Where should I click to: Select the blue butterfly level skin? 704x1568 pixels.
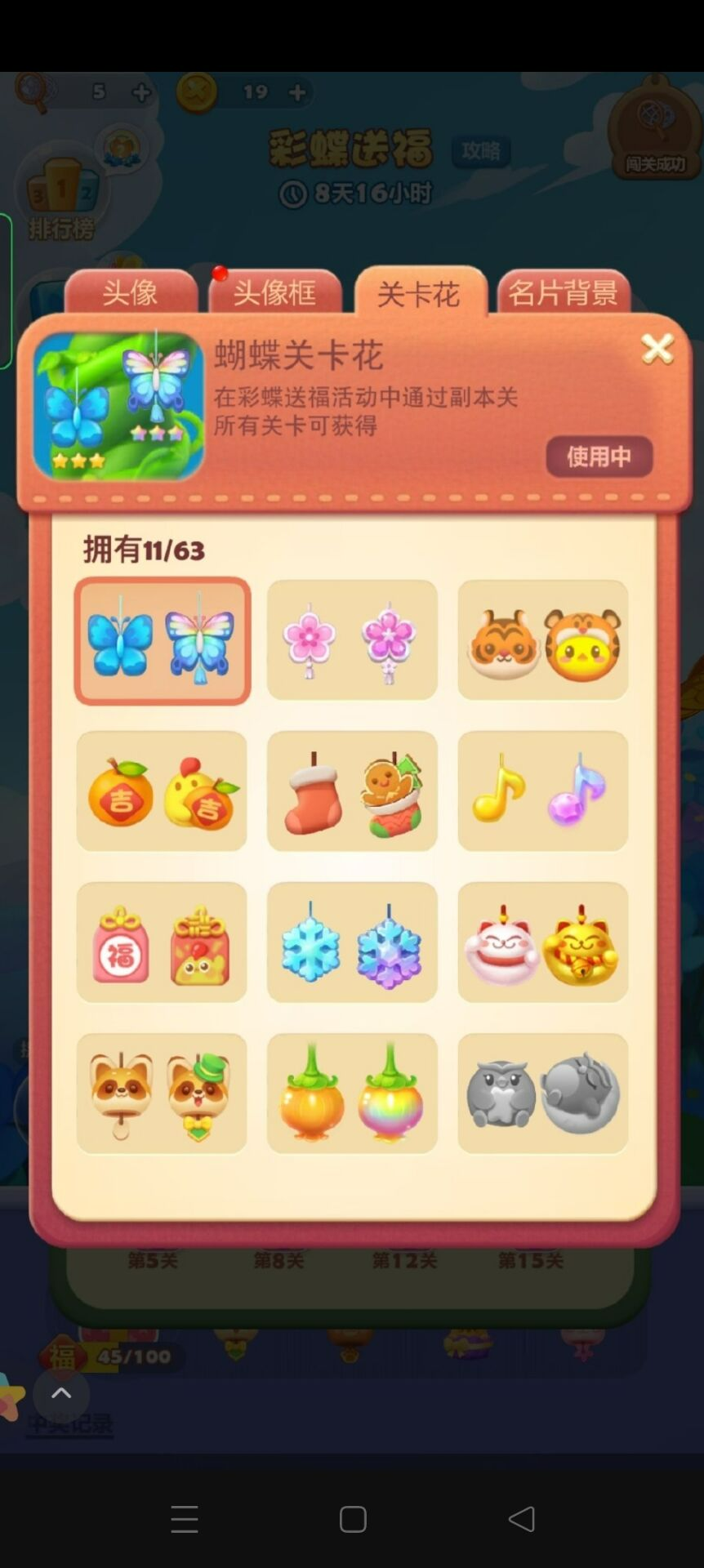162,640
